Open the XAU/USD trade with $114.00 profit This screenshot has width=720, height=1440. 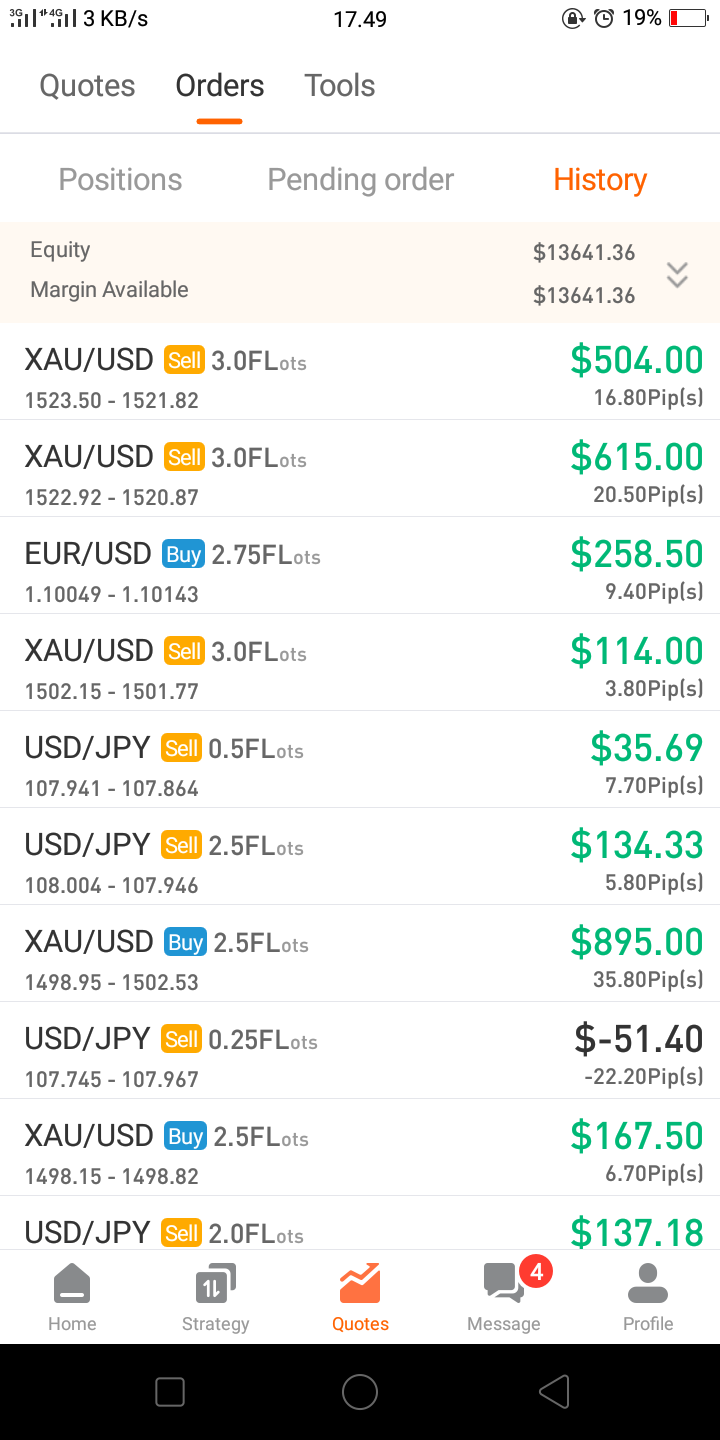coord(360,663)
